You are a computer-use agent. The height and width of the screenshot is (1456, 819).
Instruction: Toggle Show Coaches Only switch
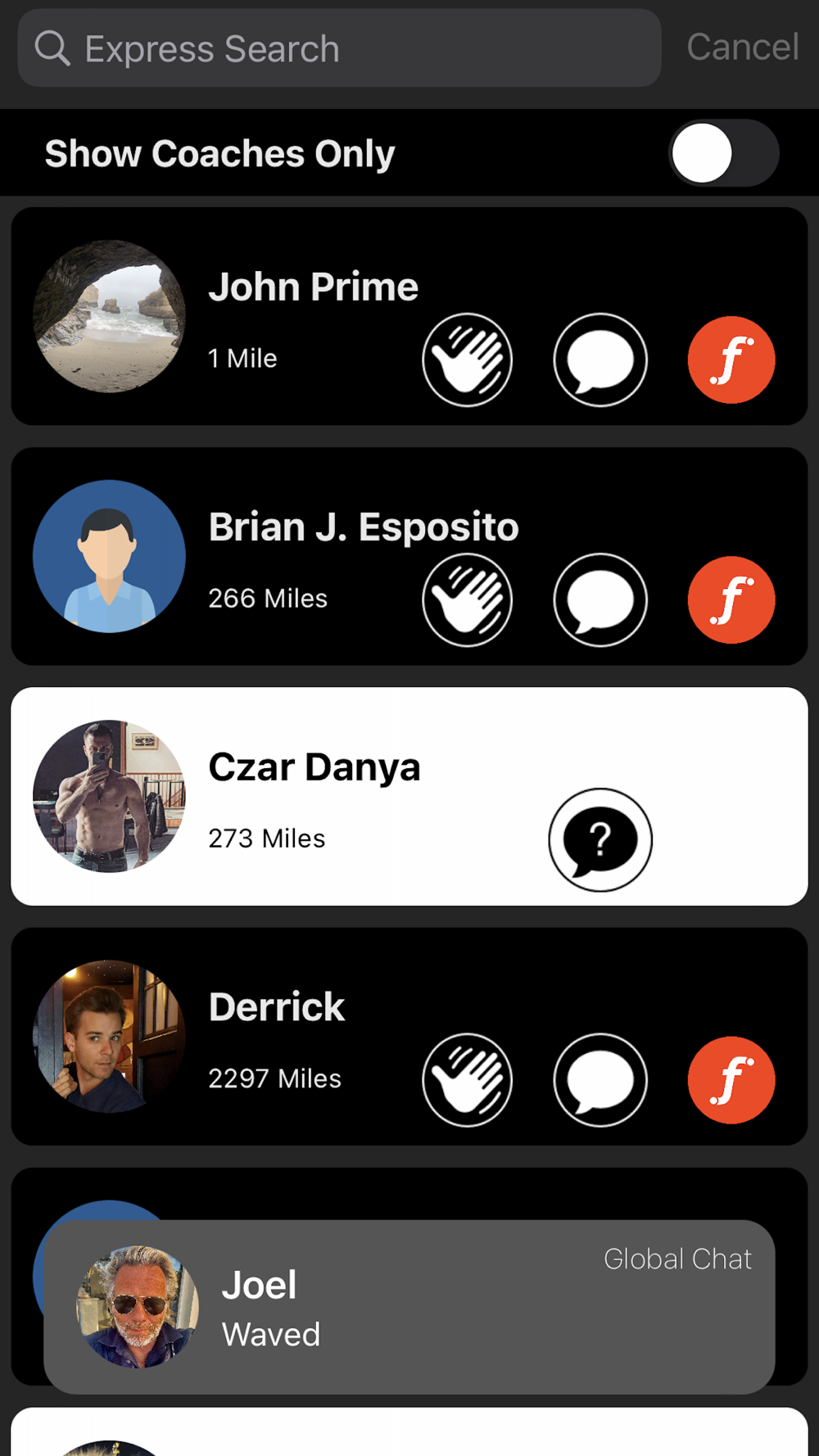tap(723, 153)
